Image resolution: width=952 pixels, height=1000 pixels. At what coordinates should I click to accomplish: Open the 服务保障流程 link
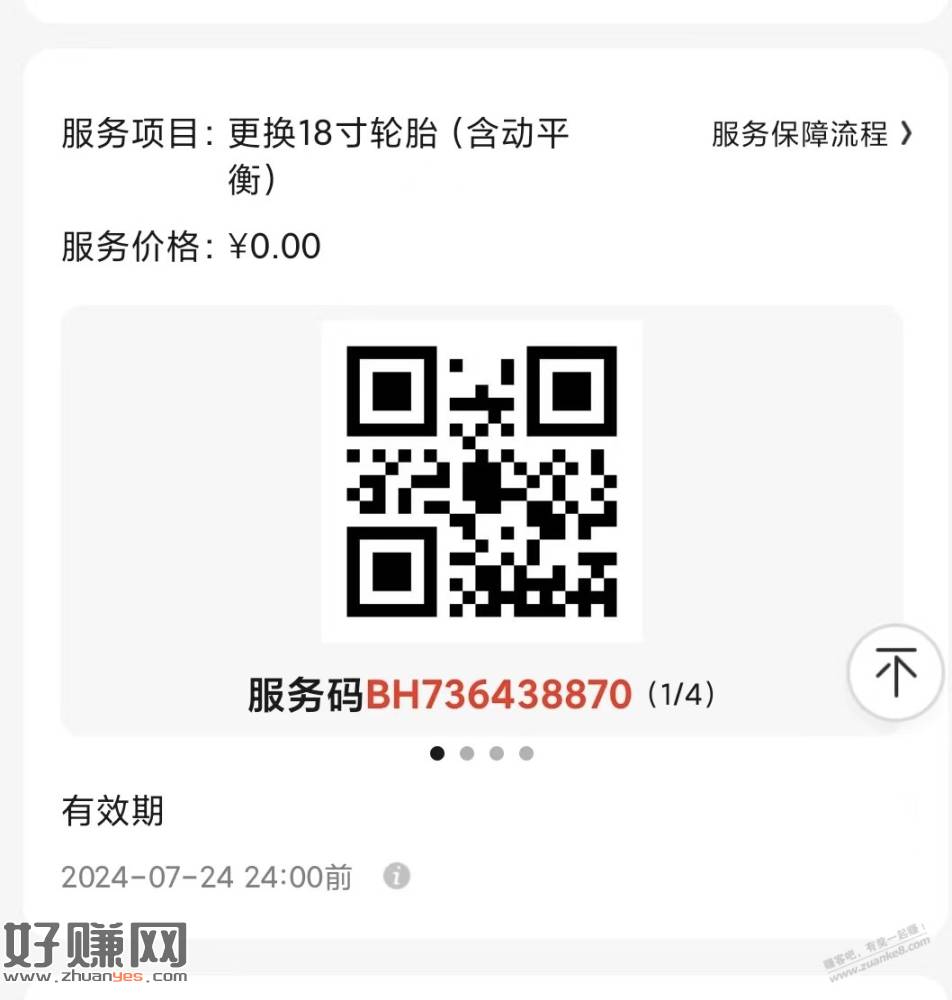pos(811,134)
